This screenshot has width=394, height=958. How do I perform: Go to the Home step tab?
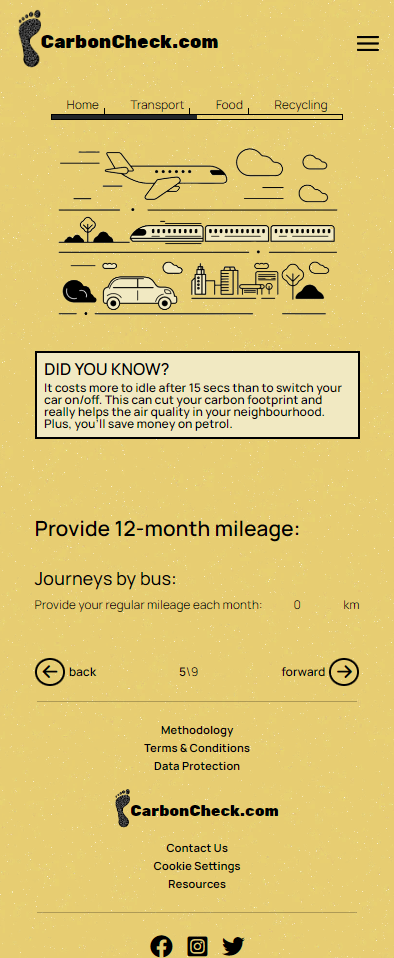click(x=82, y=104)
